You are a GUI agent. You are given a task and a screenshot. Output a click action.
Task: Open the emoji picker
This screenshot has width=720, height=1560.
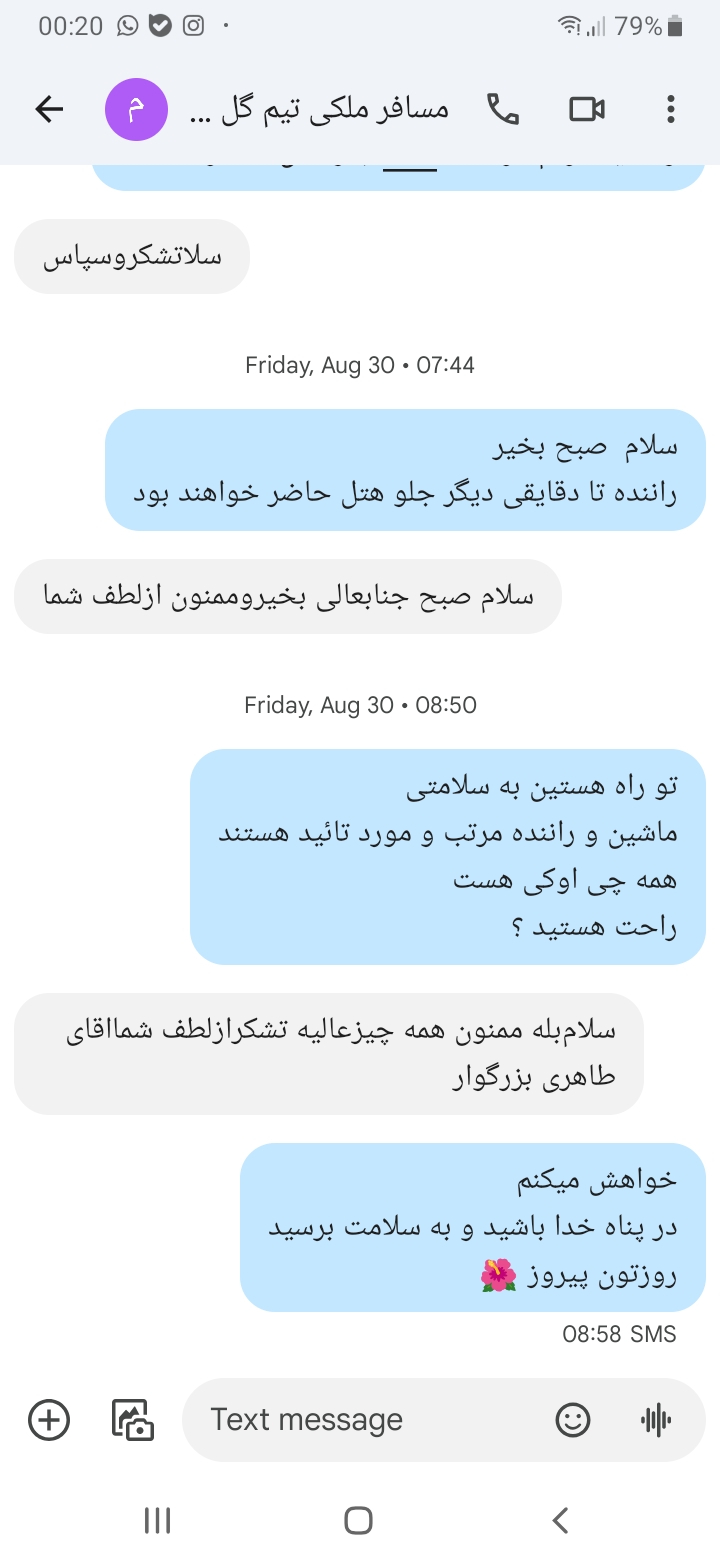click(x=573, y=1420)
